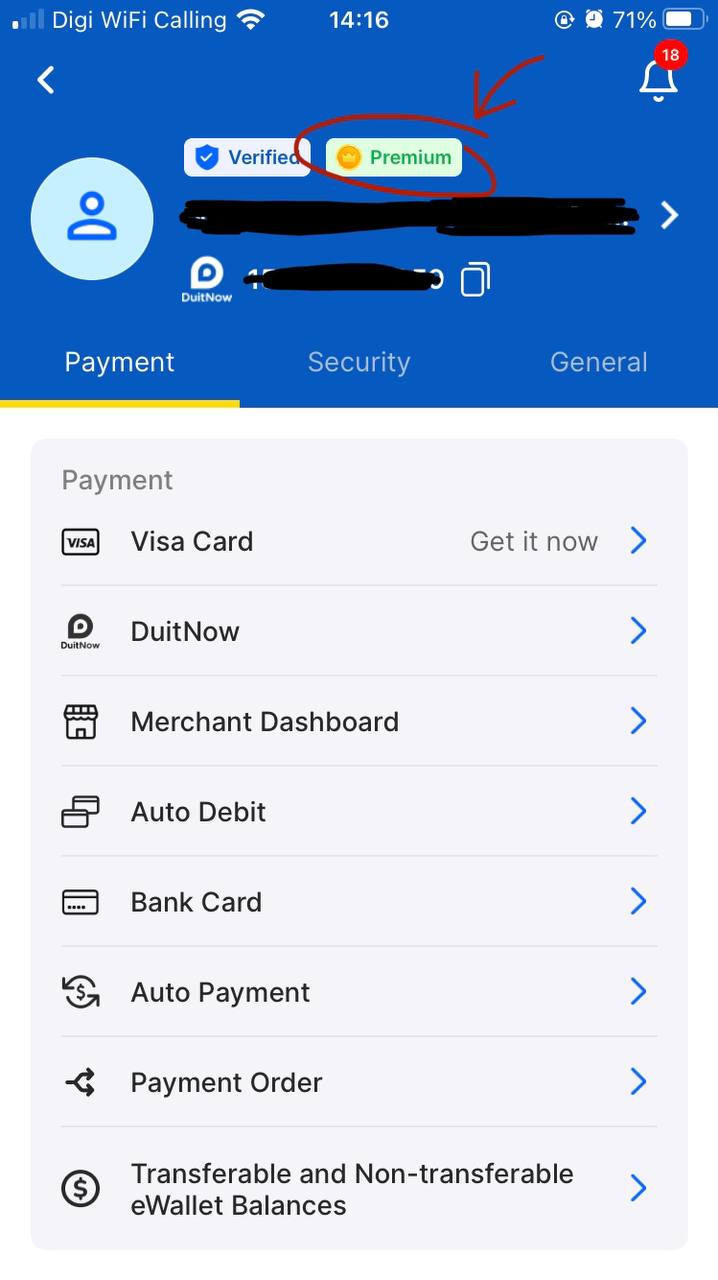Viewport: 718px width, 1280px height.
Task: Open the notifications bell
Action: click(658, 80)
